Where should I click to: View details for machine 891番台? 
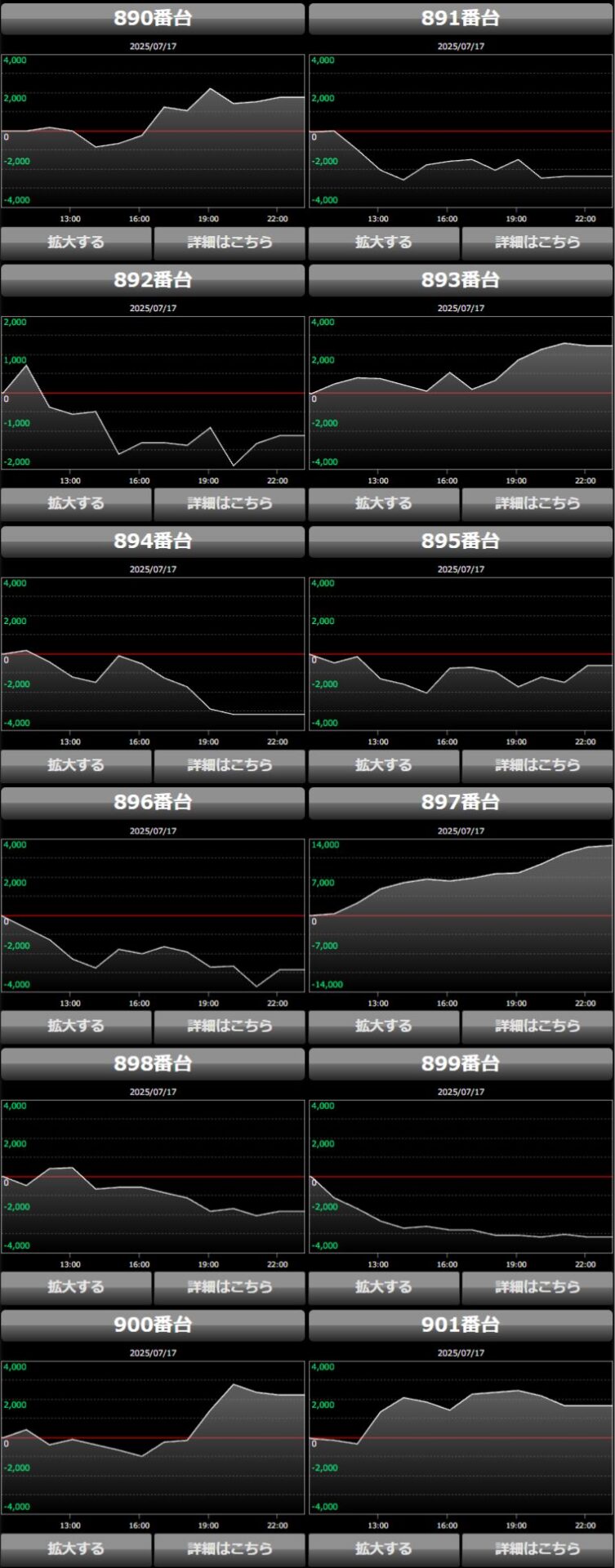tap(537, 243)
